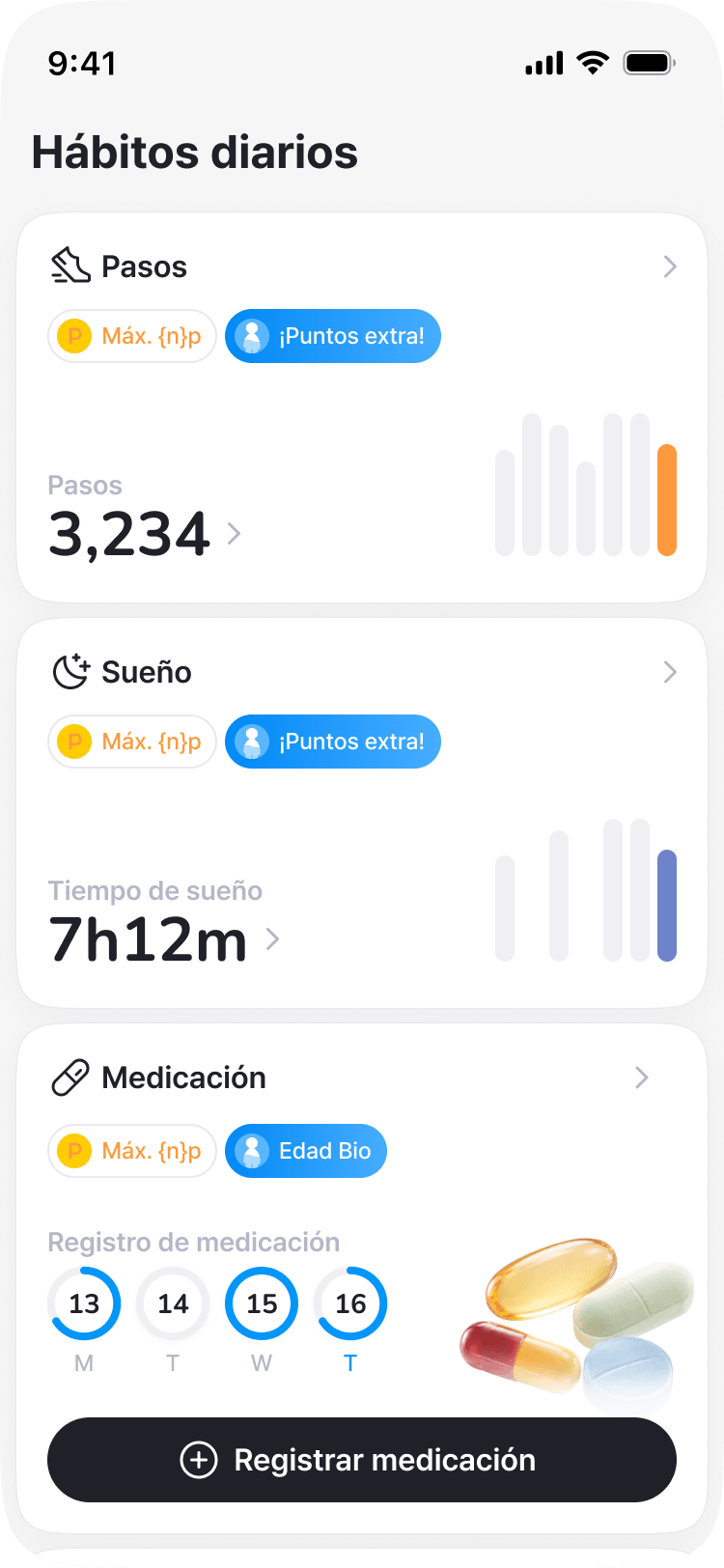The height and width of the screenshot is (1568, 724).
Task: Select day 15 in medication log
Action: click(x=262, y=1303)
